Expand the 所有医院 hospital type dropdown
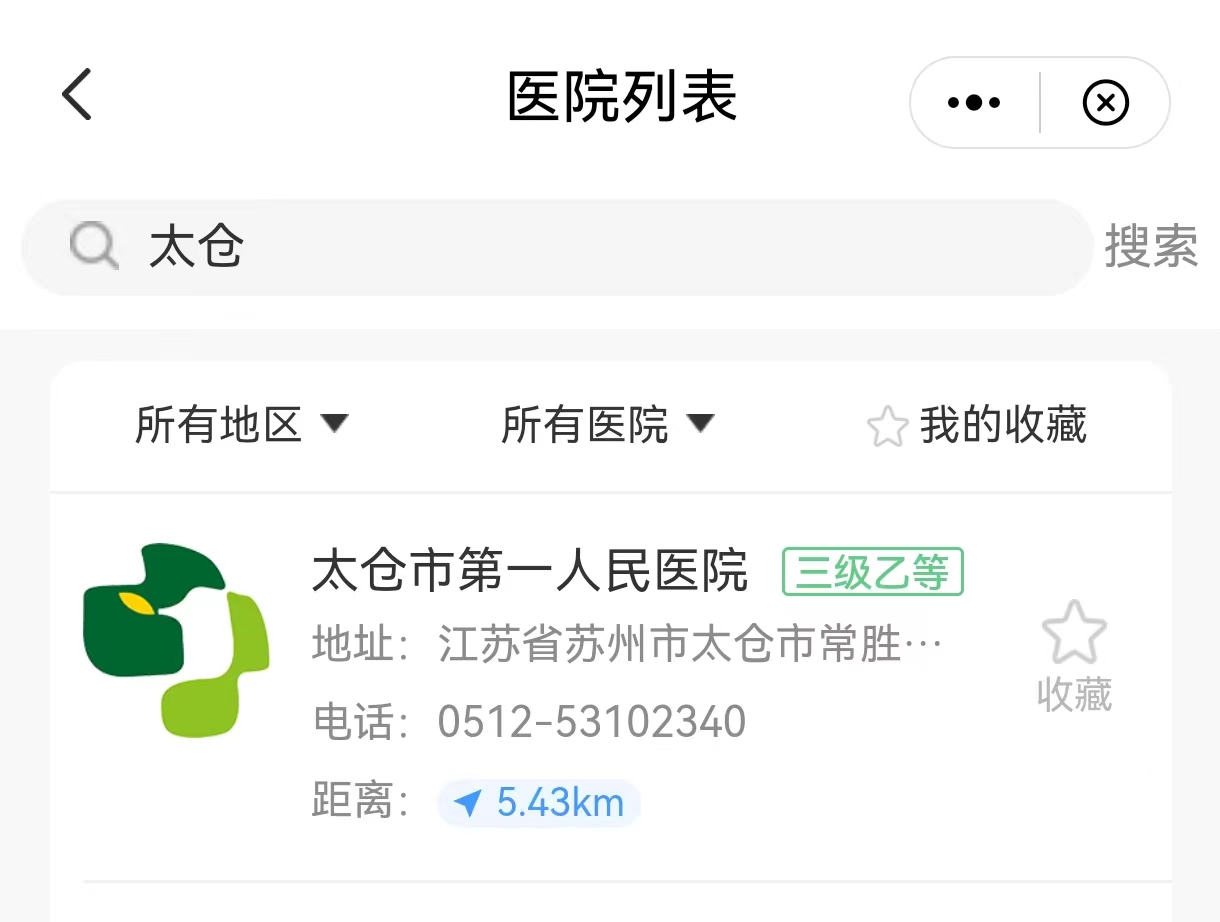This screenshot has height=922, width=1220. point(608,425)
